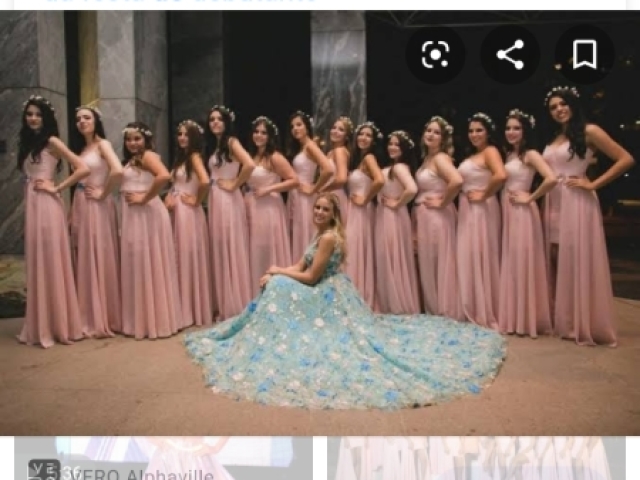This screenshot has height=480, width=640.
Task: Open the VERO Alphaville related image
Action: [163, 459]
